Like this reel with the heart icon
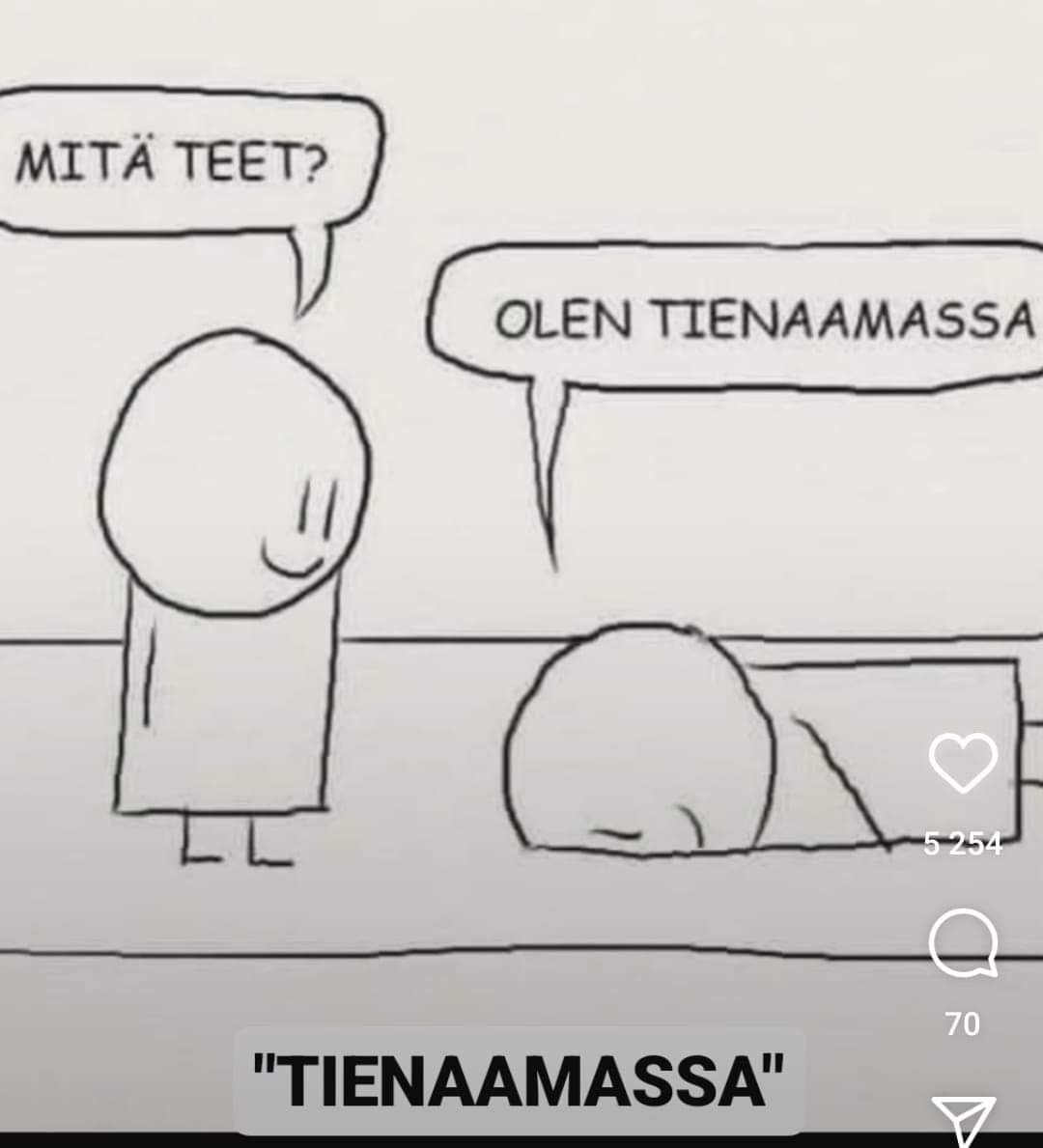Viewport: 1043px width, 1148px height. tap(962, 763)
